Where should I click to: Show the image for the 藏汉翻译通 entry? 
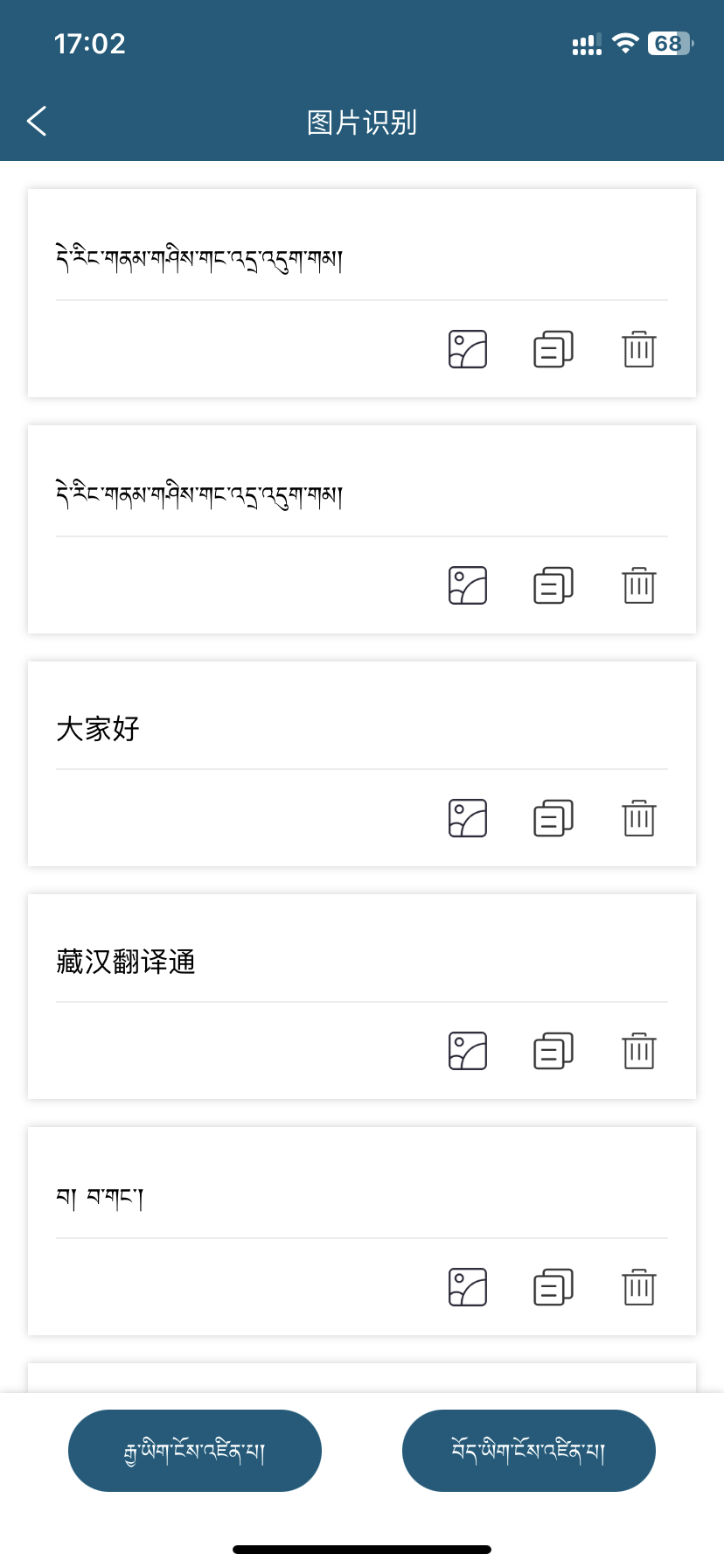(x=467, y=1051)
